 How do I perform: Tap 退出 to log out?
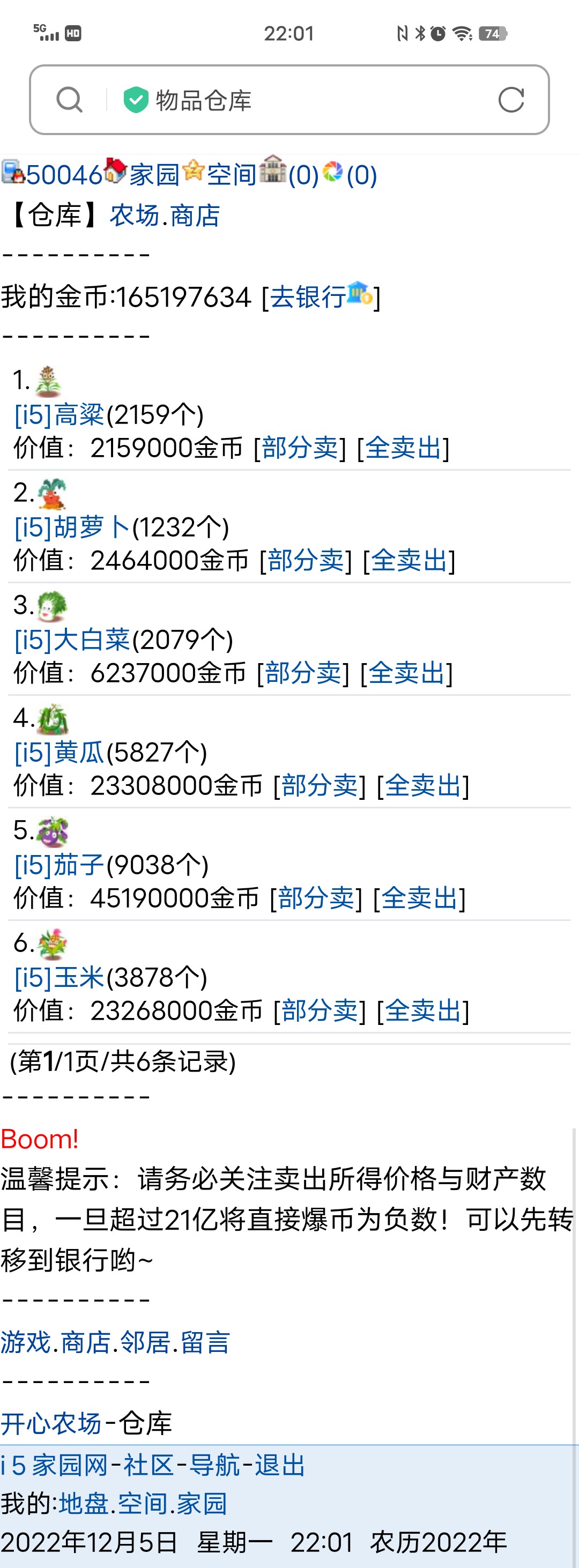[279, 1465]
